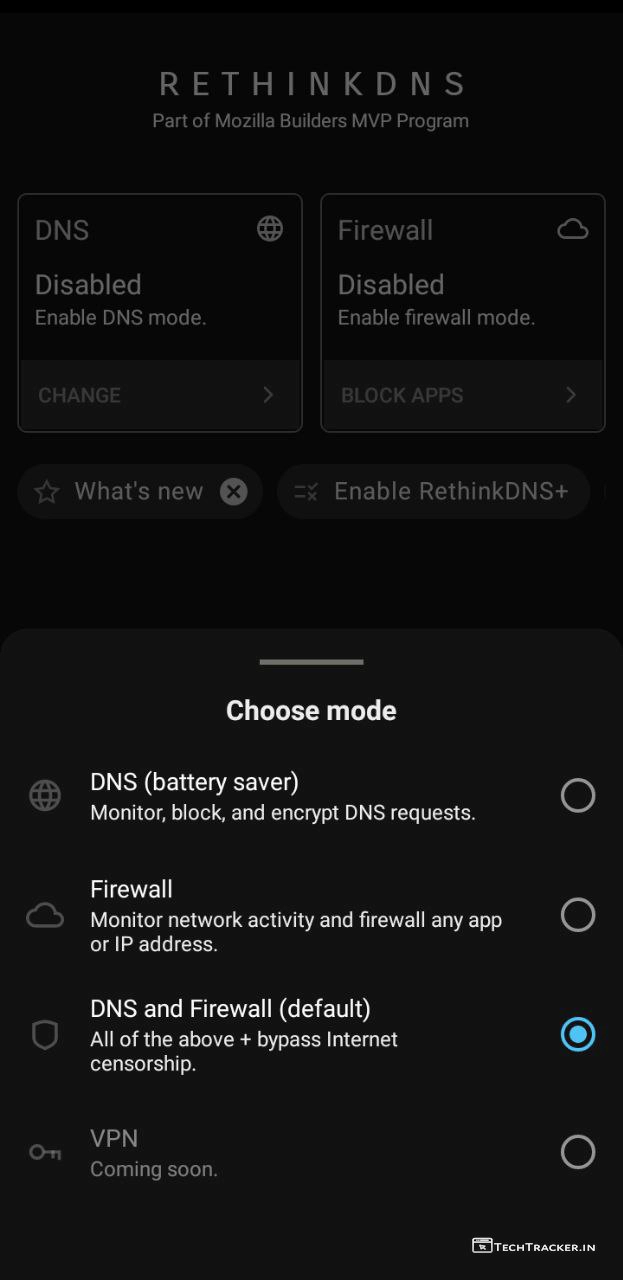The height and width of the screenshot is (1280, 623).
Task: Select DNS and Firewall (default) mode
Action: click(x=577, y=1034)
